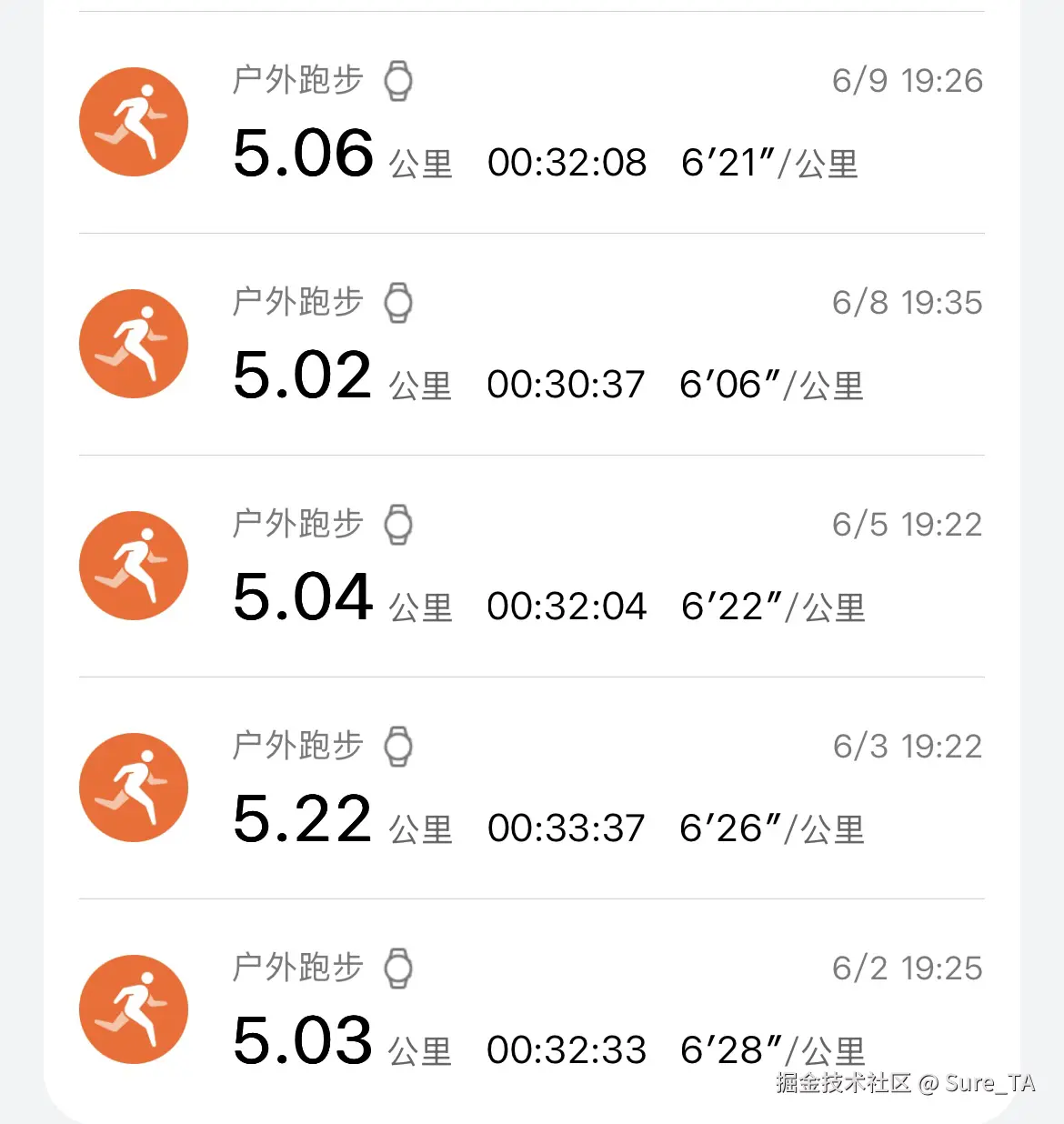Screen dimensions: 1064x1124
Task: Tap the watch icon on the 6/8 running entry
Action: click(x=398, y=303)
